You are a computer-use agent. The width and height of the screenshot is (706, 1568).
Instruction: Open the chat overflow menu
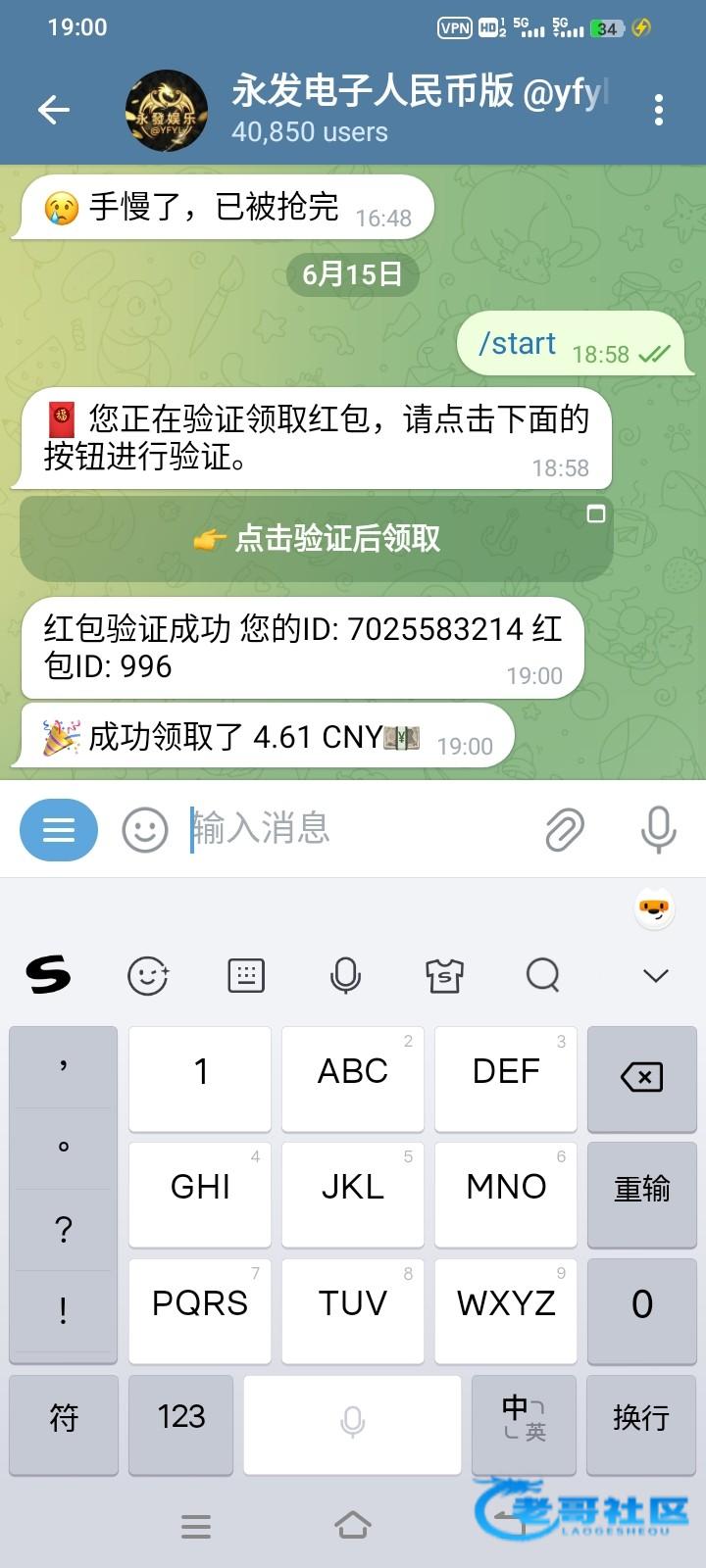[x=658, y=110]
